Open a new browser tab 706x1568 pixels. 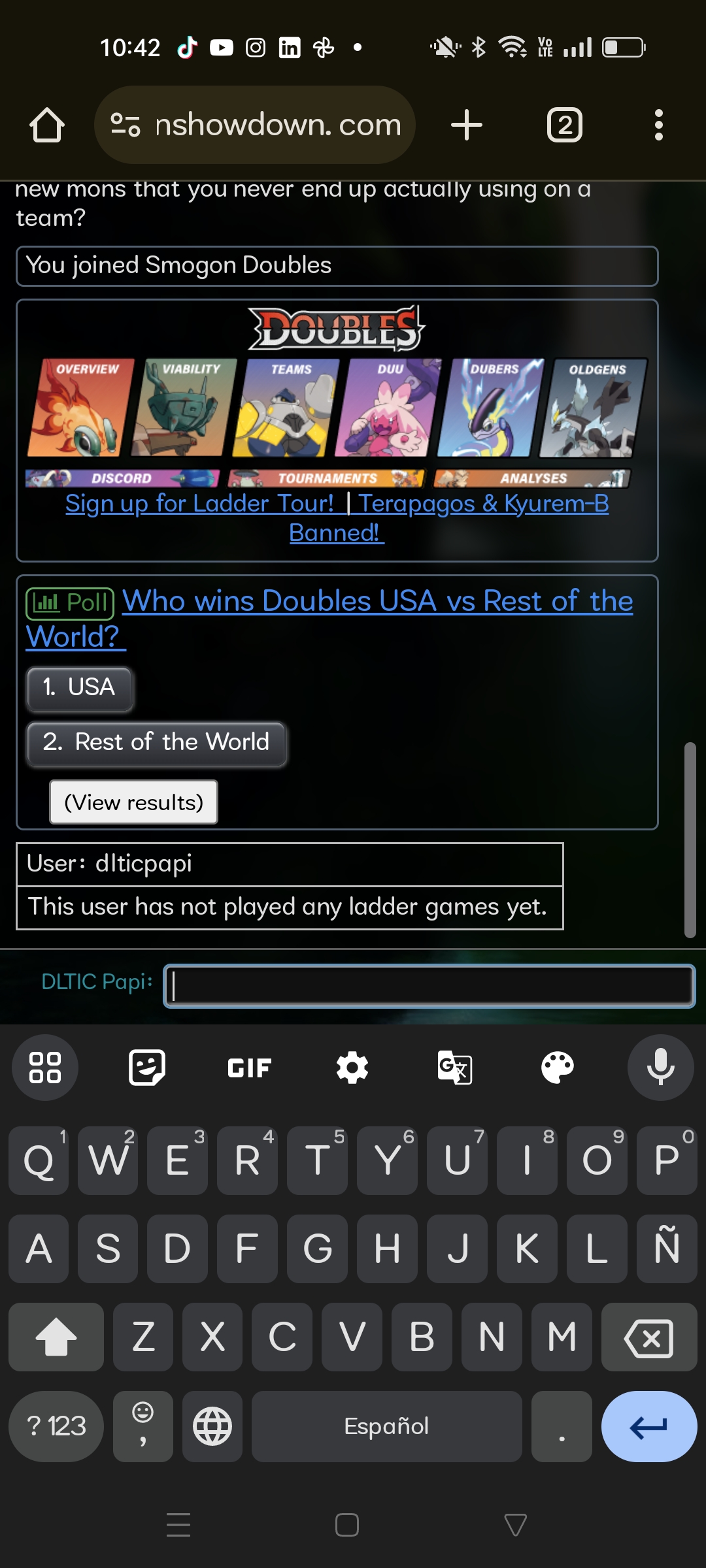click(467, 125)
